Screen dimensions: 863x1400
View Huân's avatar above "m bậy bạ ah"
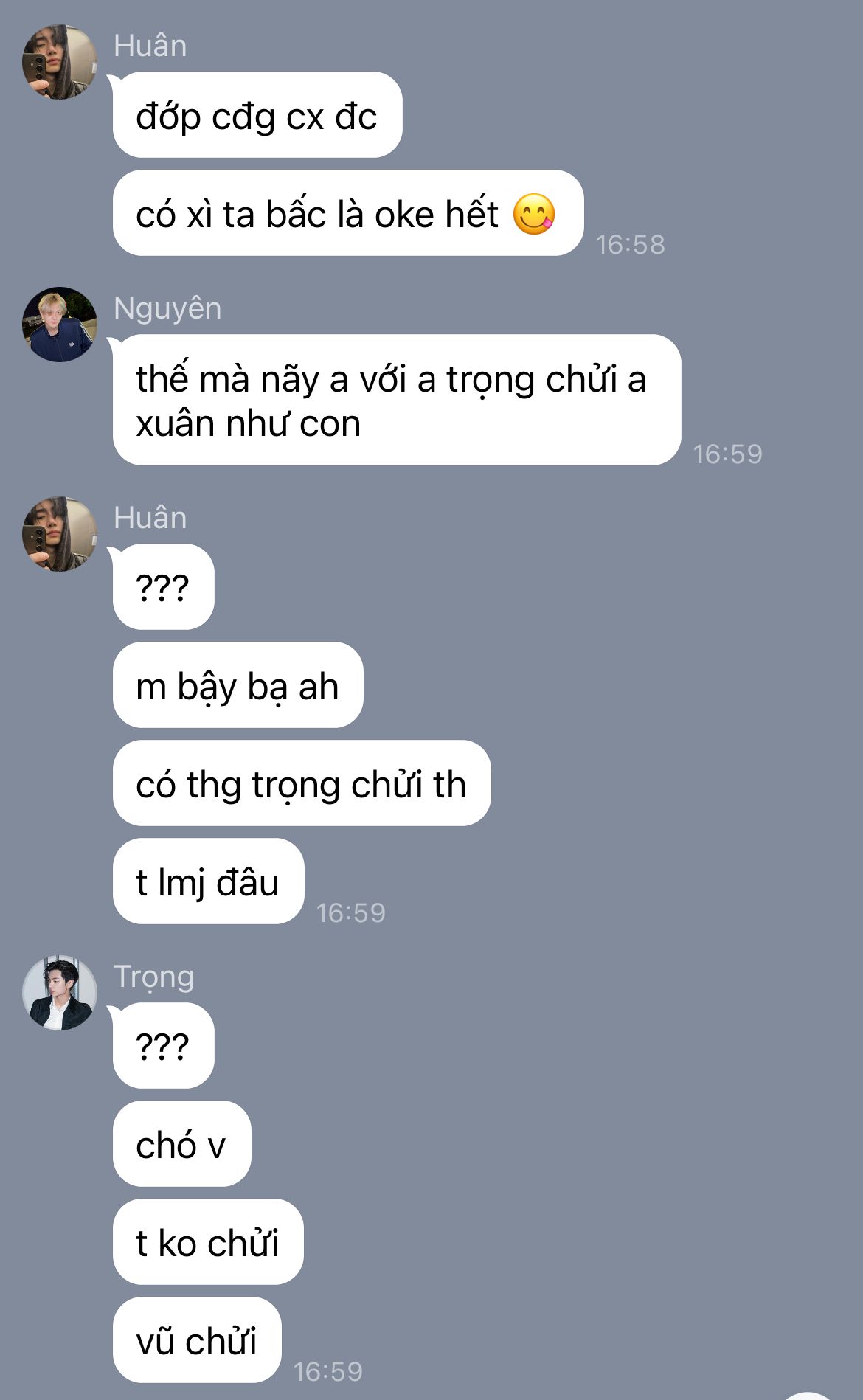pos(60,534)
